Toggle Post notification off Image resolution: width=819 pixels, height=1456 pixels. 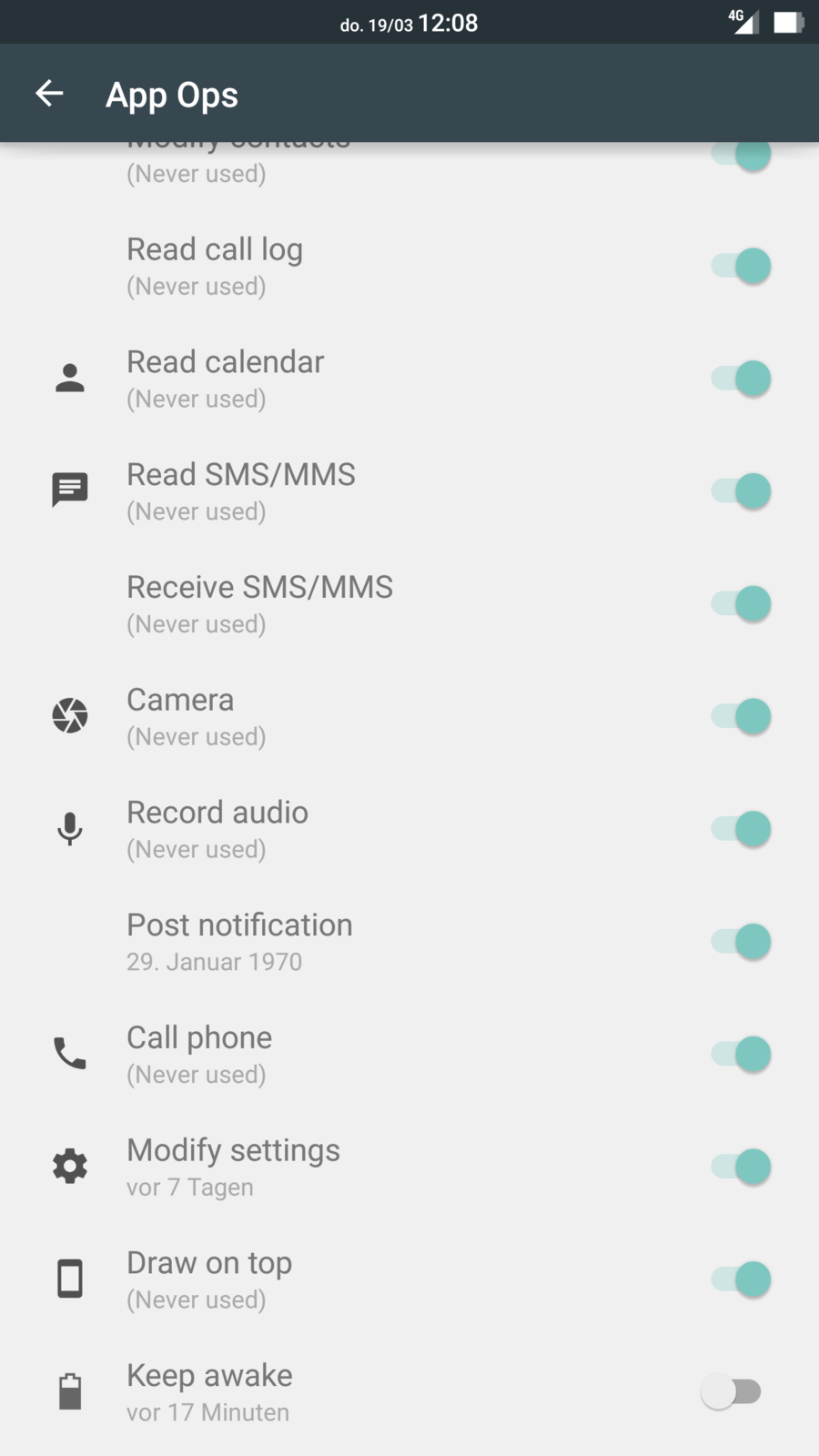click(x=741, y=942)
